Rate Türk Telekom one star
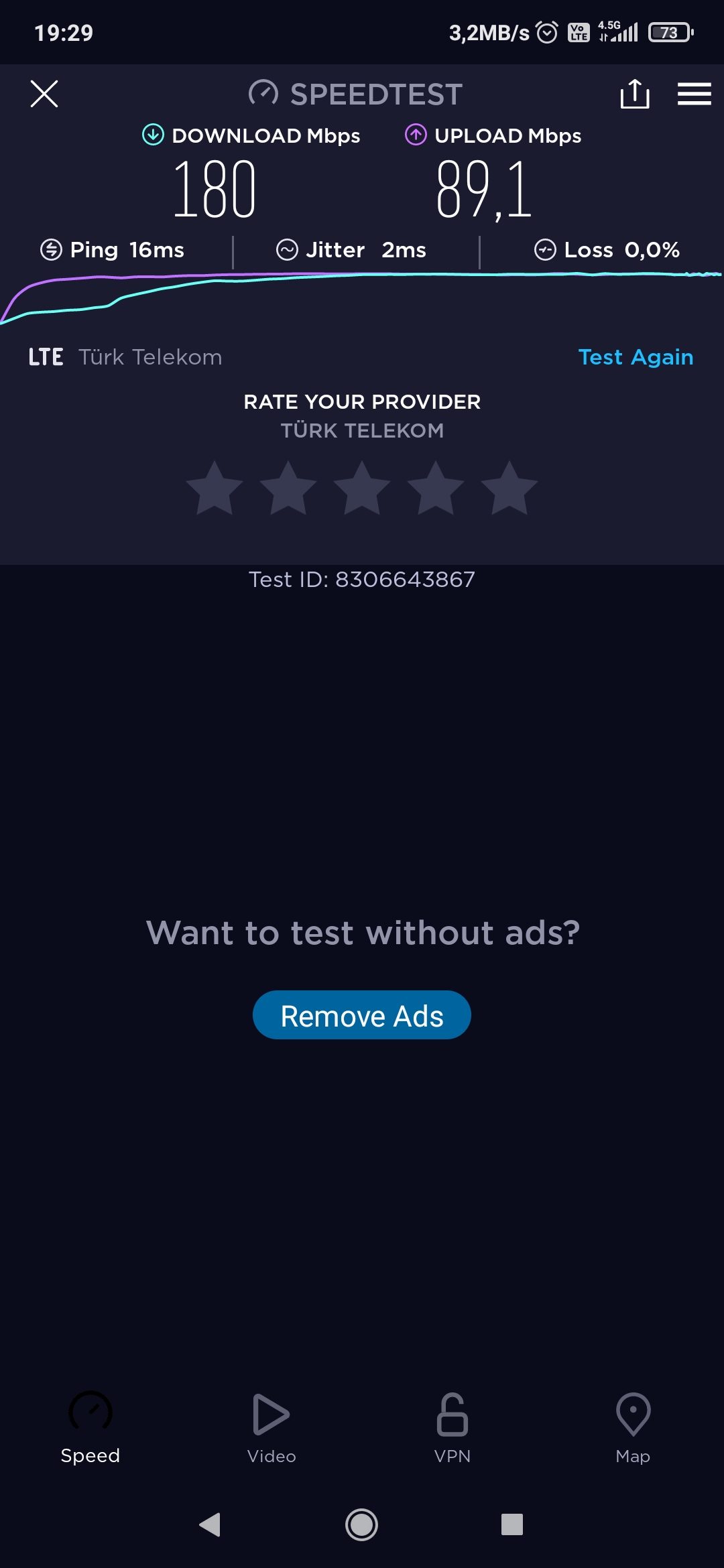 point(215,488)
